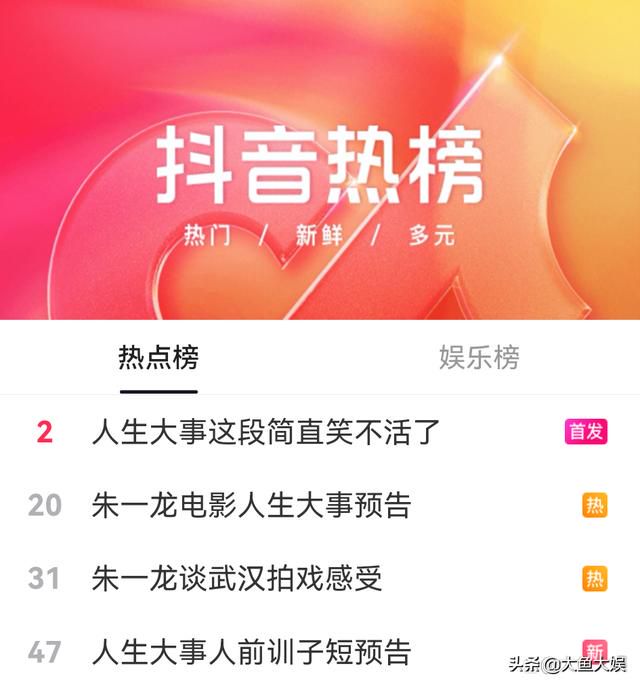Screen dimensions: 640x687
Task: Open topic 人生大事人前训子短预告
Action: point(251,652)
